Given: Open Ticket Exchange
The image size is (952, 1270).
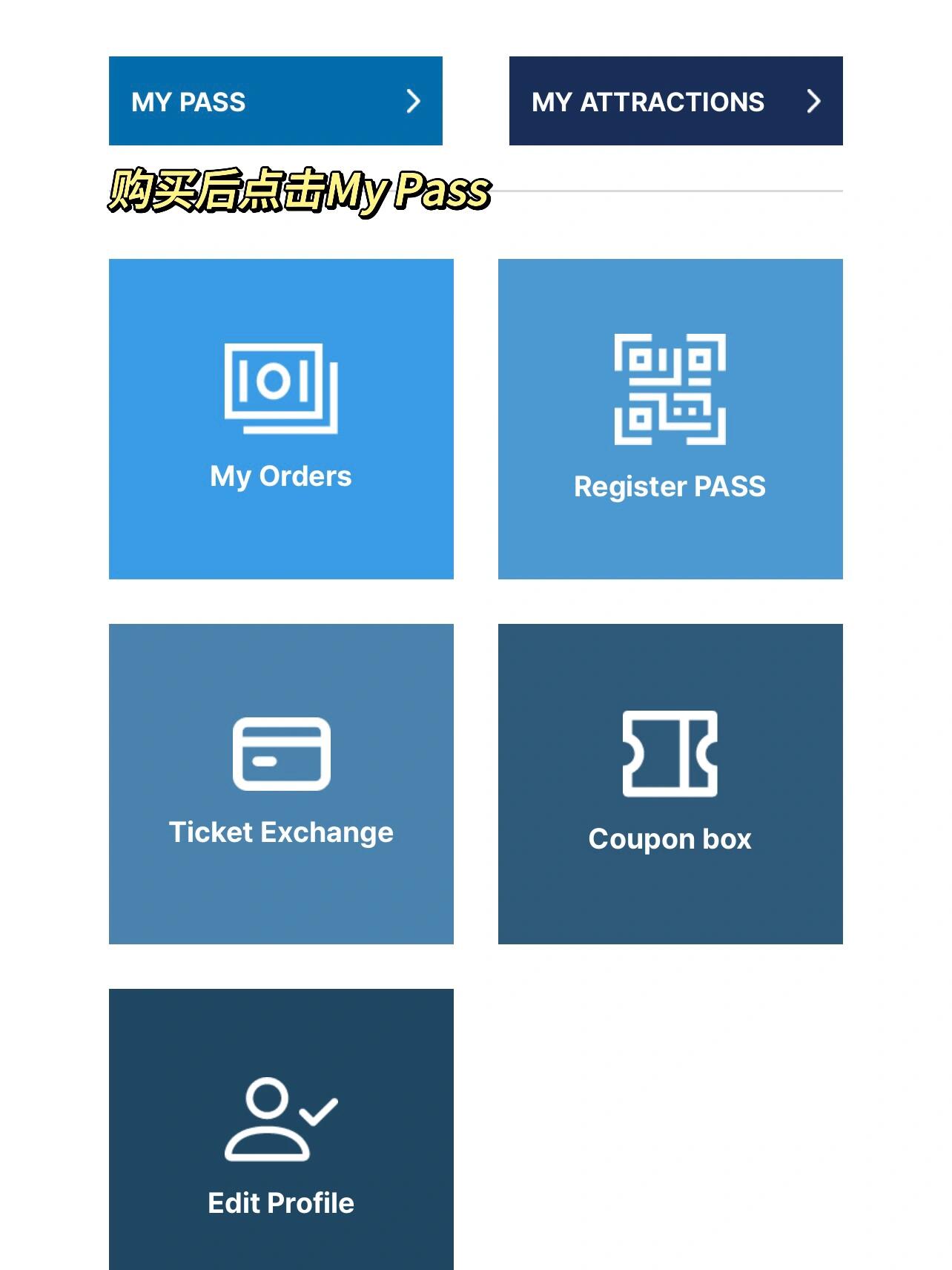Looking at the screenshot, I should (281, 784).
